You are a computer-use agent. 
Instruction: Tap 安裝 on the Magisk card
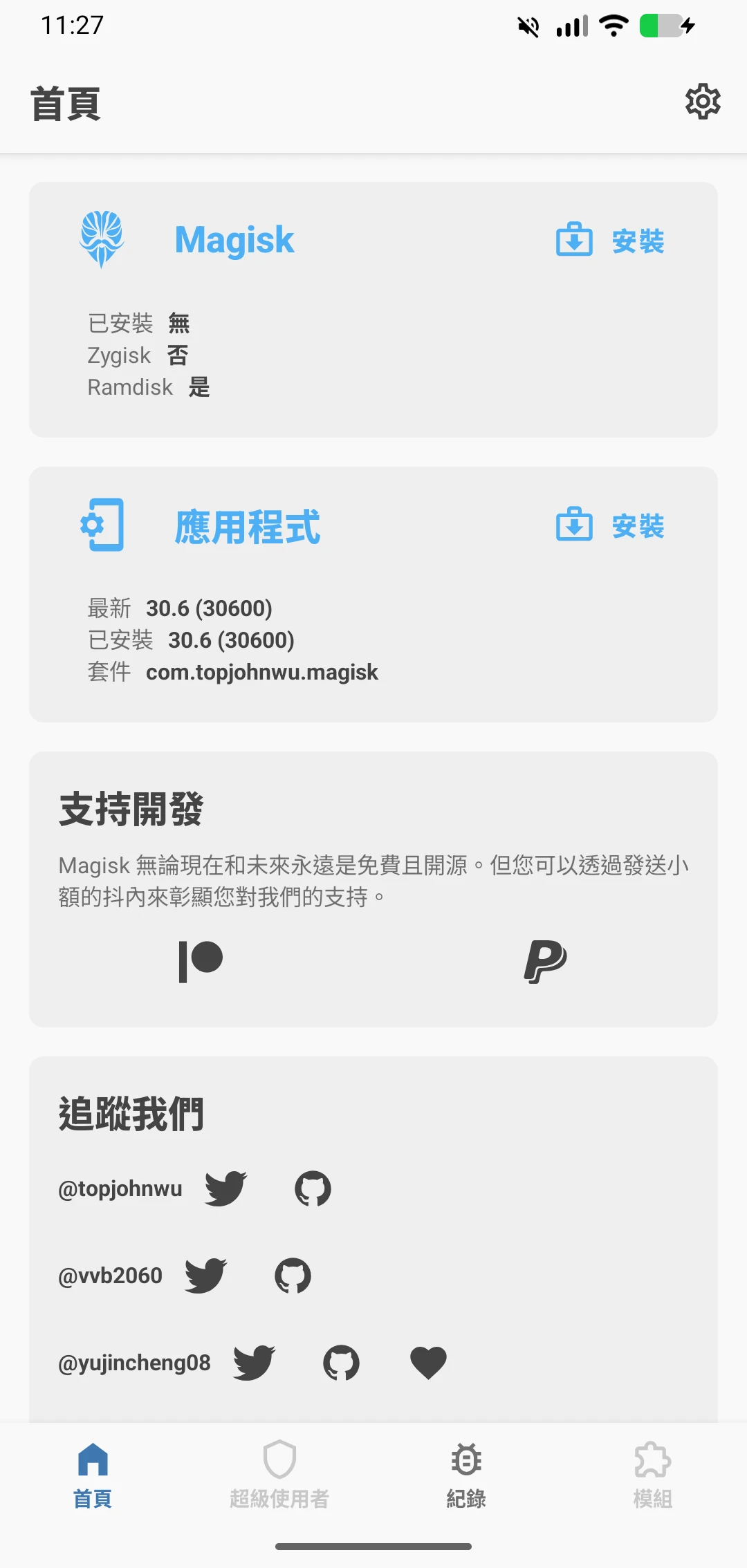611,241
